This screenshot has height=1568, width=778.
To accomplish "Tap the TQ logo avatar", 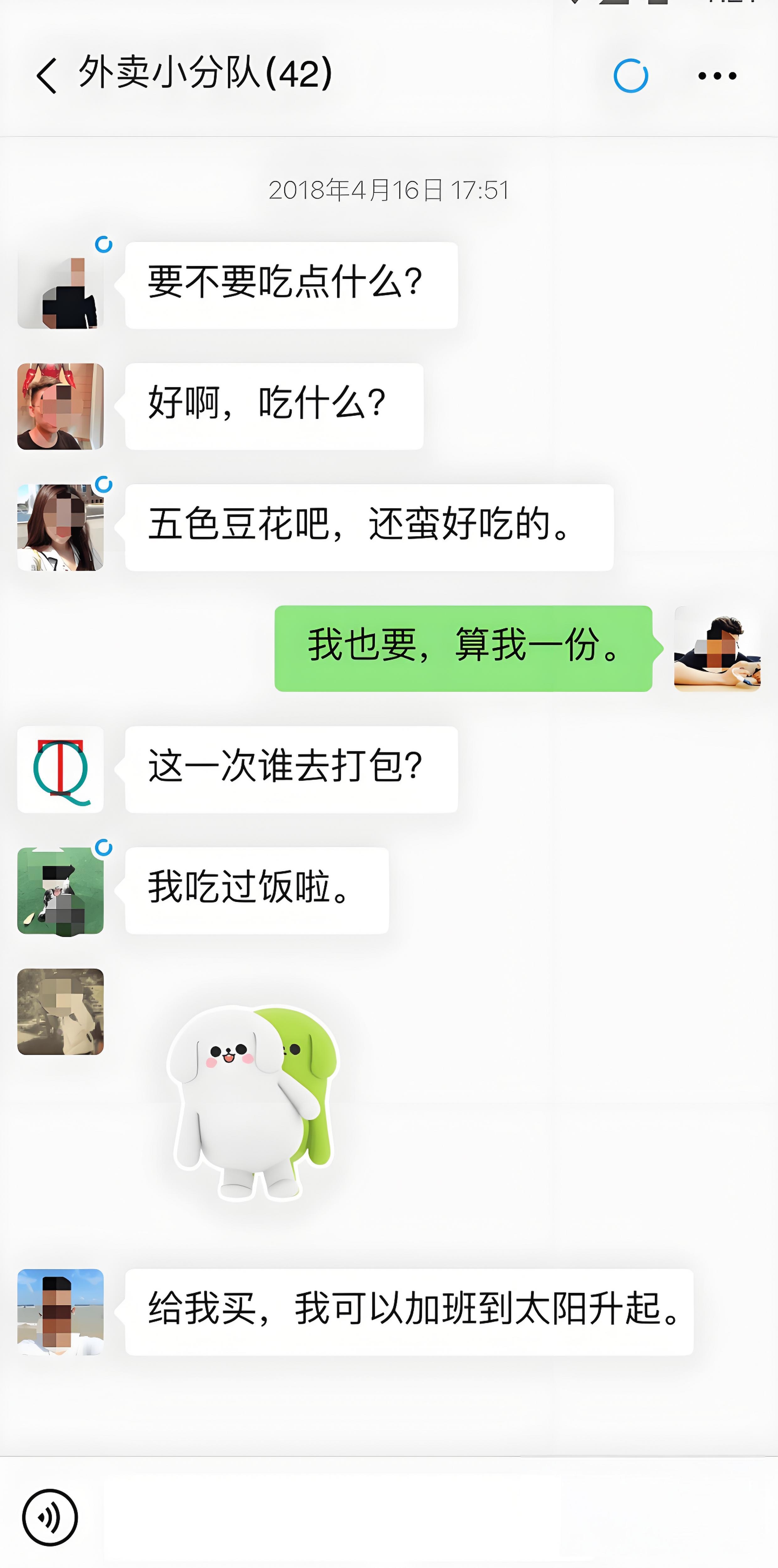I will pyautogui.click(x=60, y=769).
